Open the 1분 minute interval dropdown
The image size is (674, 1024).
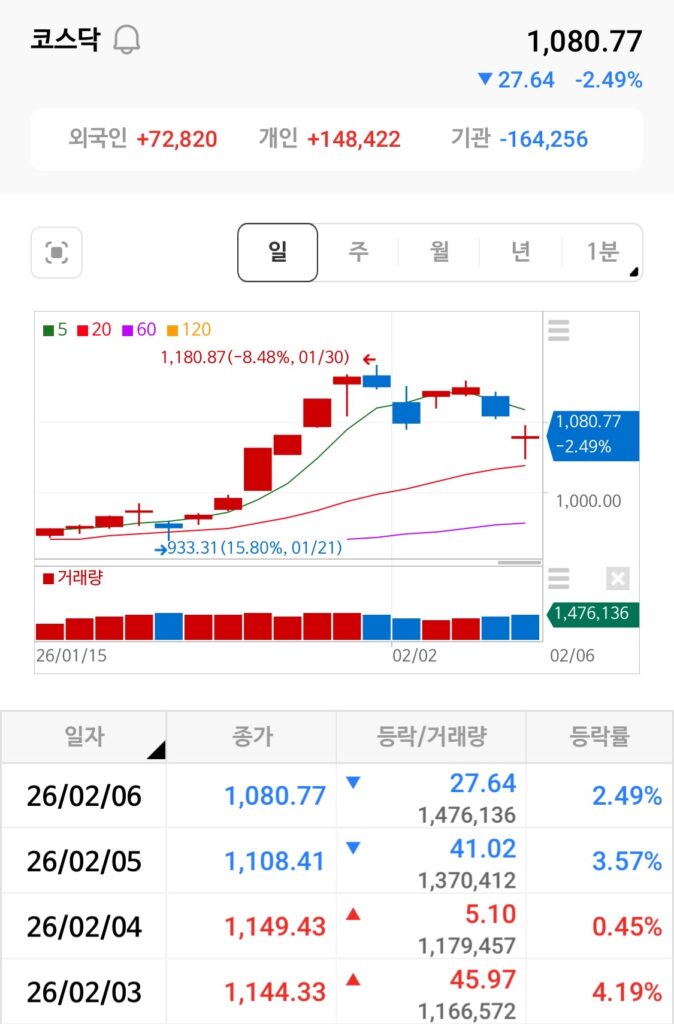click(603, 252)
